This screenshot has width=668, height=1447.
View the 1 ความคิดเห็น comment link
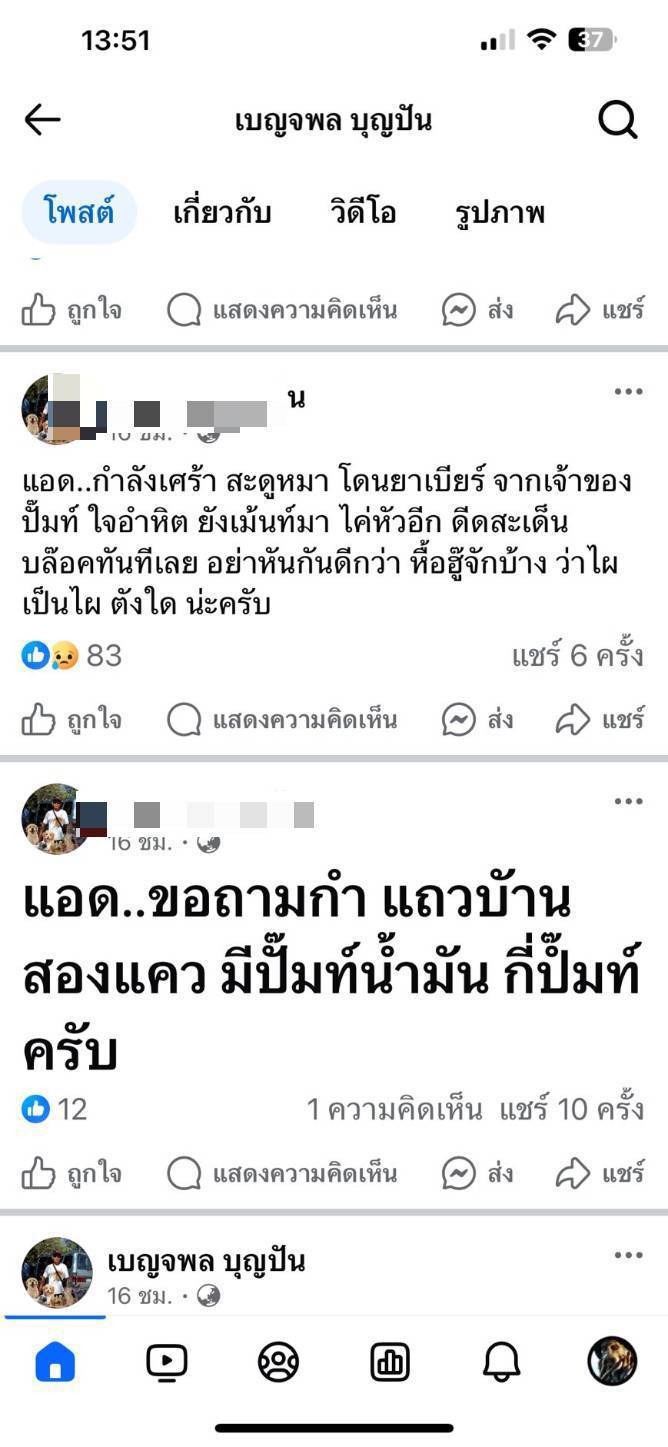pos(394,1109)
